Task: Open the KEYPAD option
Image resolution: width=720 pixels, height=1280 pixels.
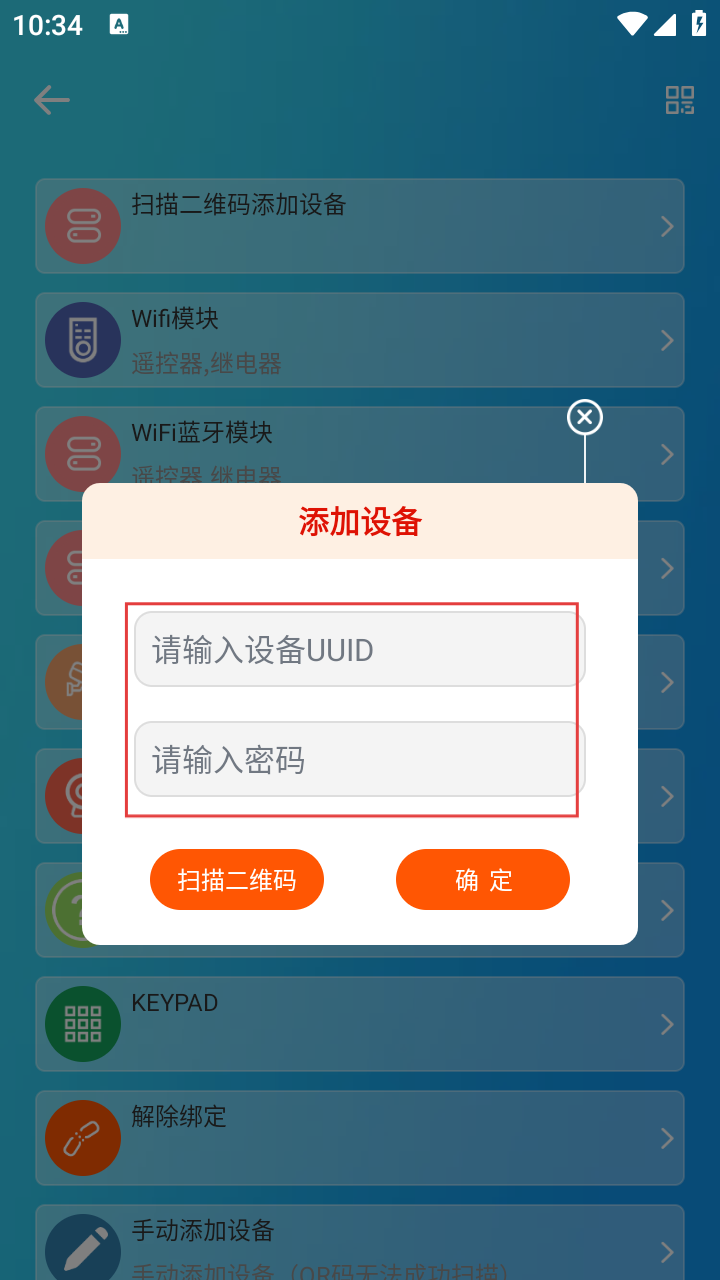Action: (360, 1024)
